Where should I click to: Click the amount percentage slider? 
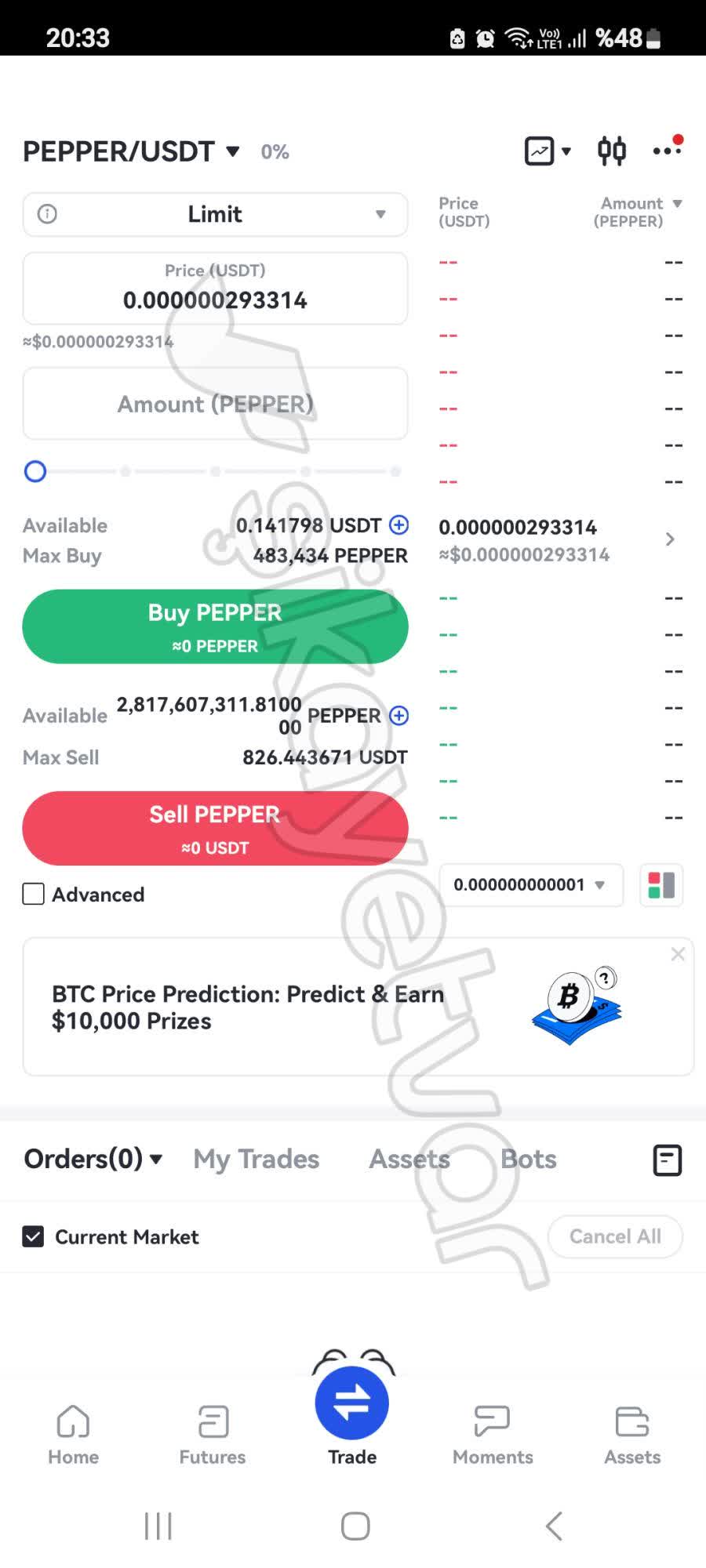point(35,472)
